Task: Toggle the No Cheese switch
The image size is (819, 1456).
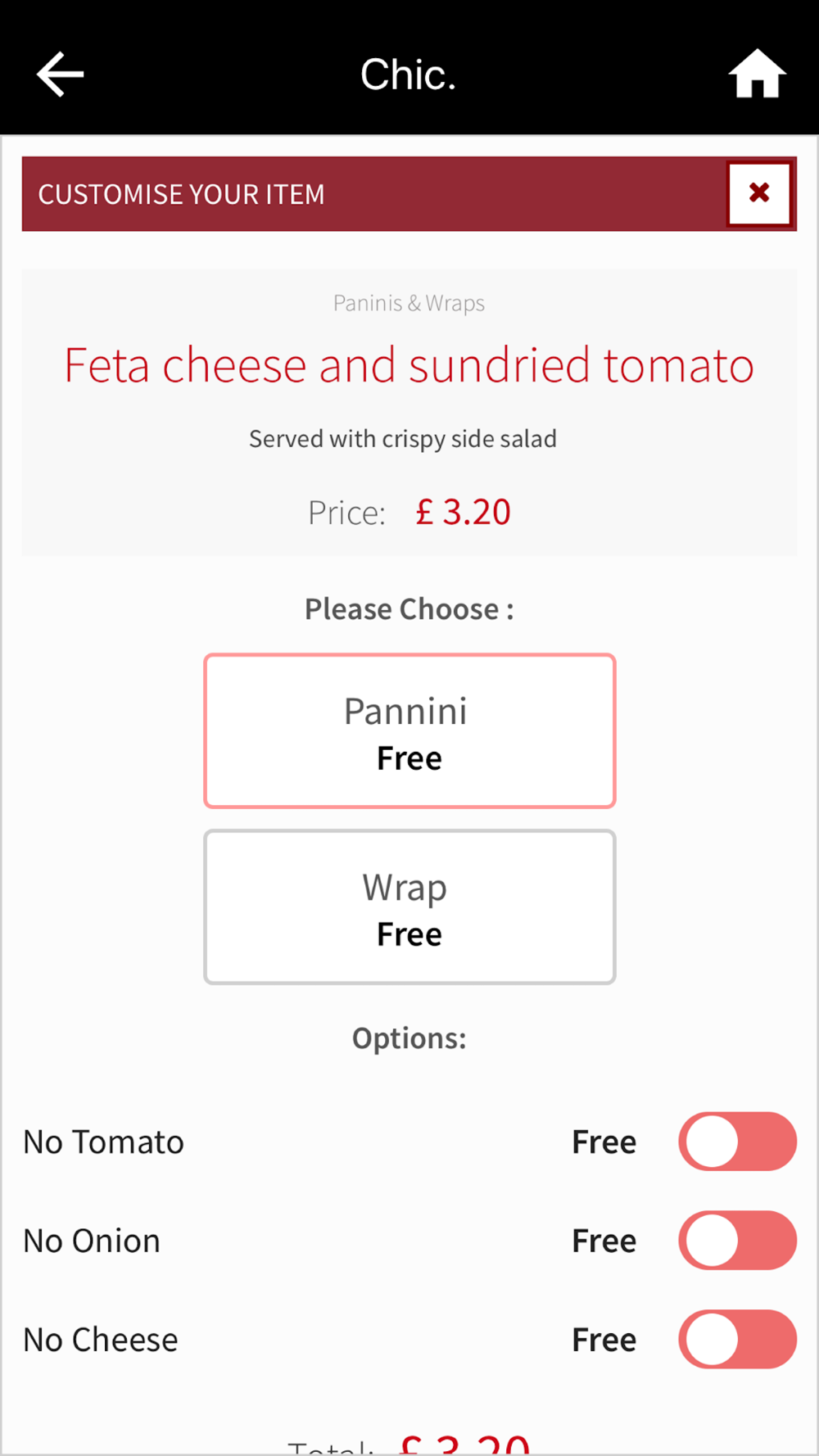Action: 737,1340
